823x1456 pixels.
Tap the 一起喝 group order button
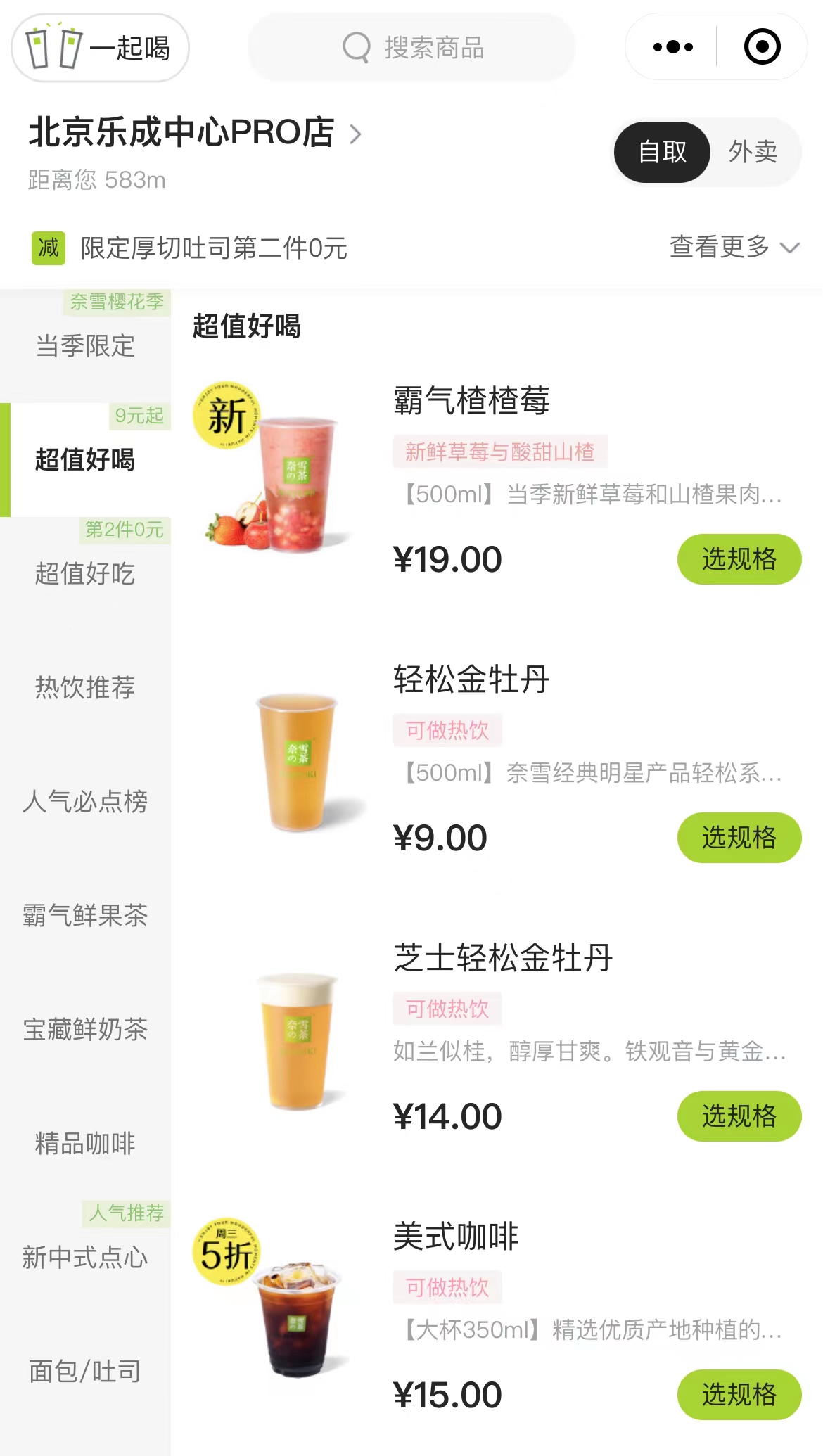click(100, 48)
